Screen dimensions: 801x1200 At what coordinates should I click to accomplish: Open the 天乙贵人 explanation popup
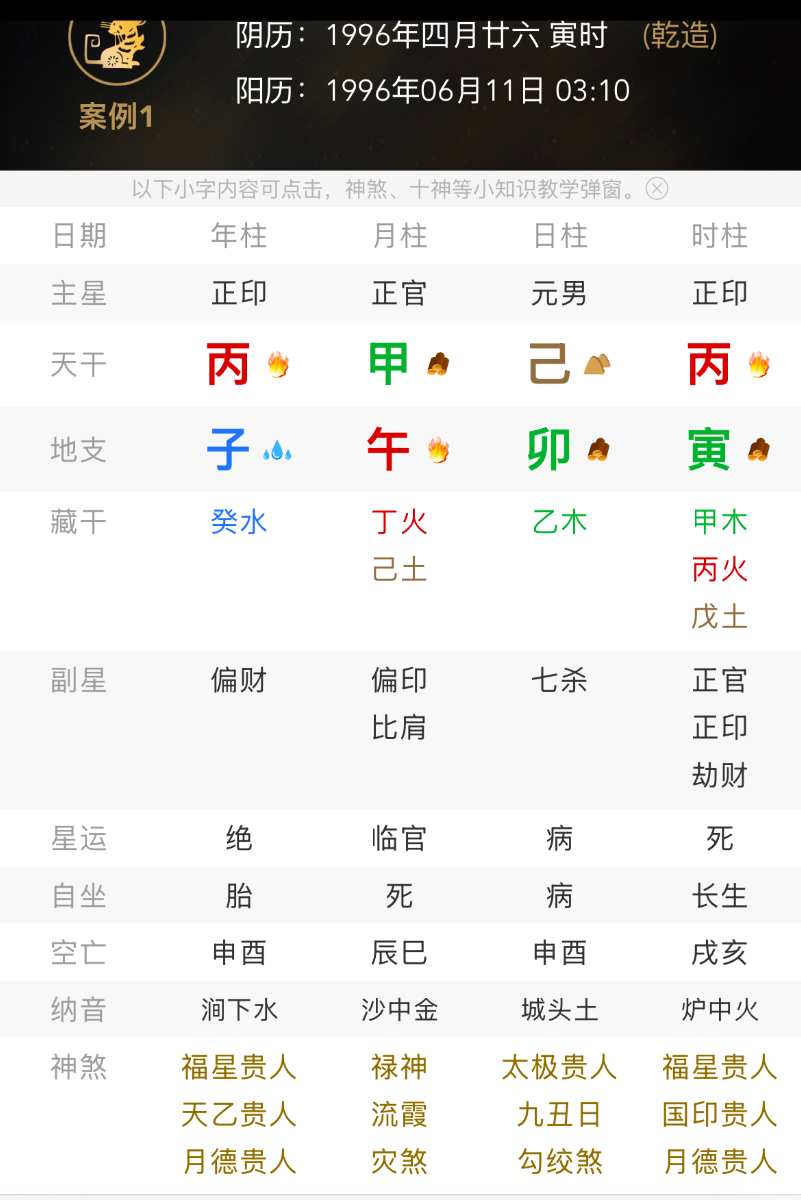point(239,1114)
